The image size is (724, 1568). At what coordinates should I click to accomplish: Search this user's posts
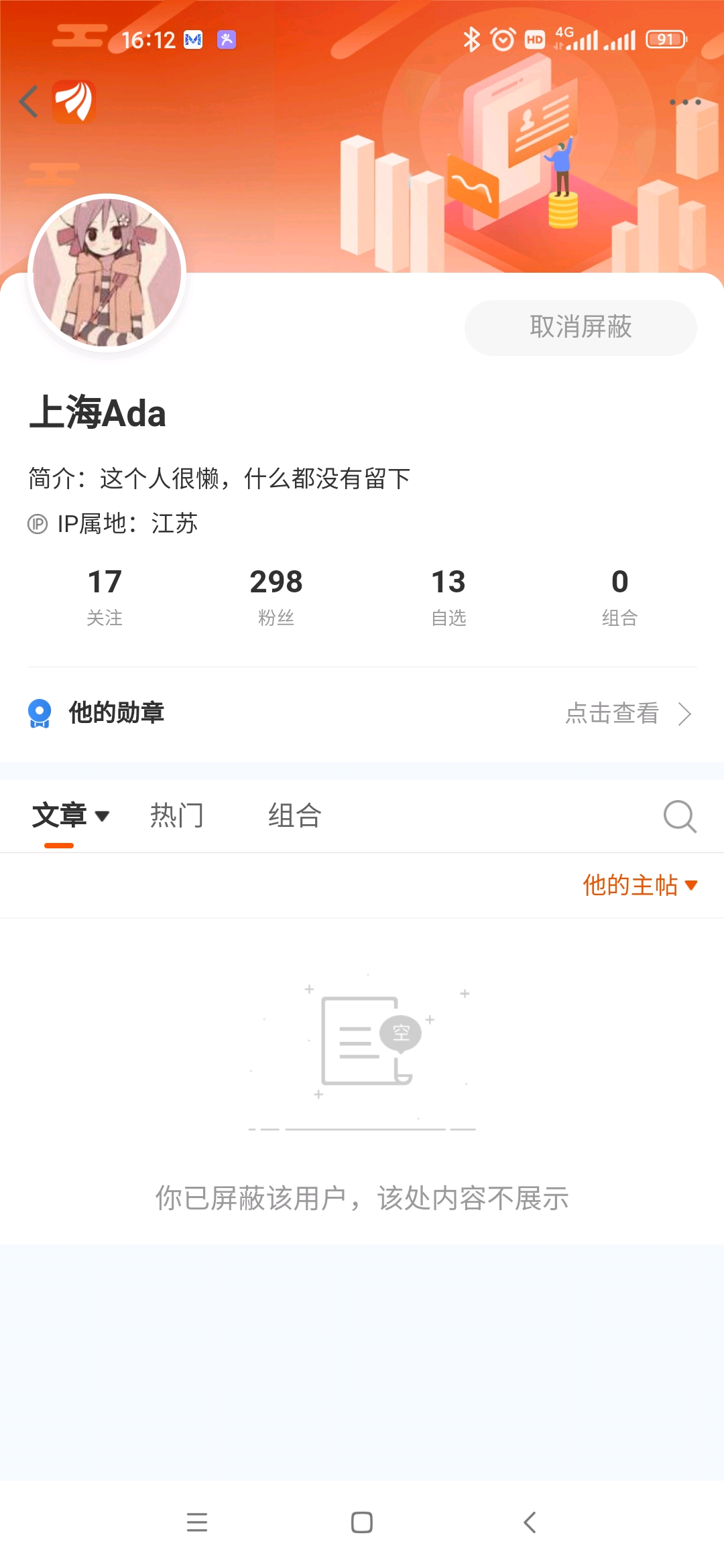click(680, 816)
